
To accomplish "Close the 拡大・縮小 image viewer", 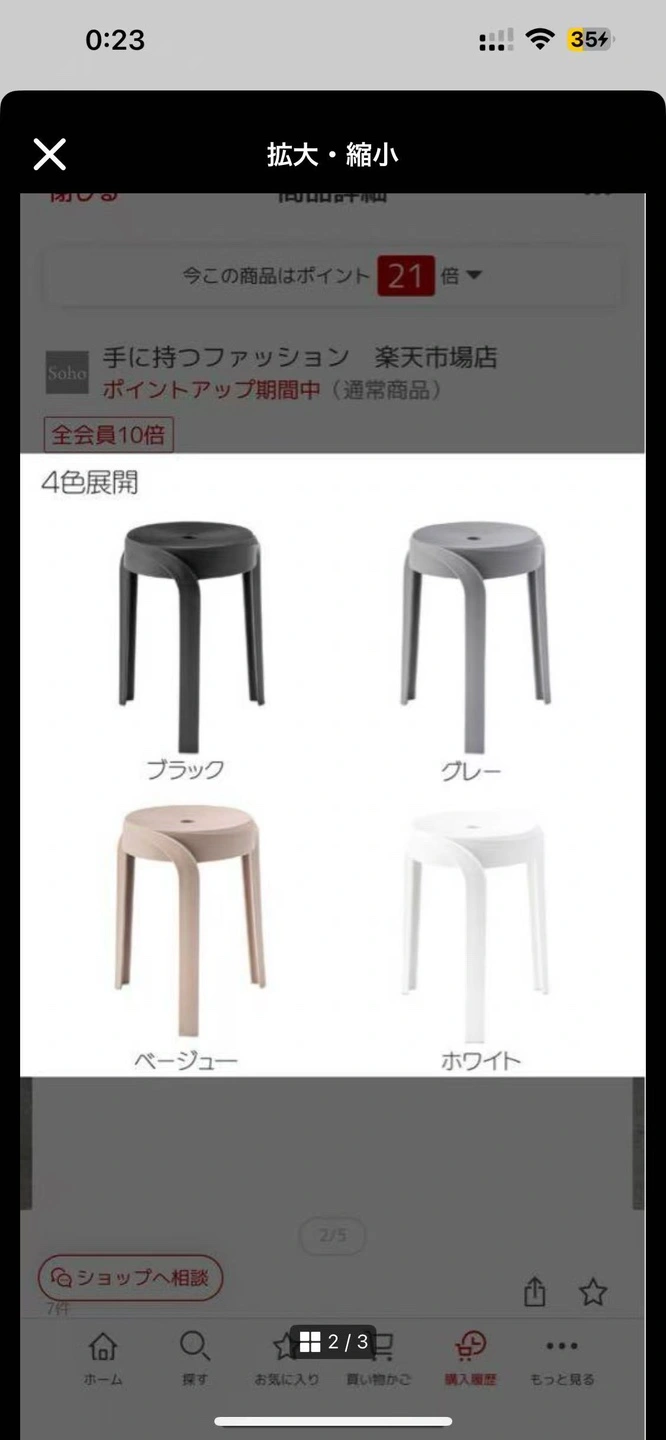I will 49,155.
